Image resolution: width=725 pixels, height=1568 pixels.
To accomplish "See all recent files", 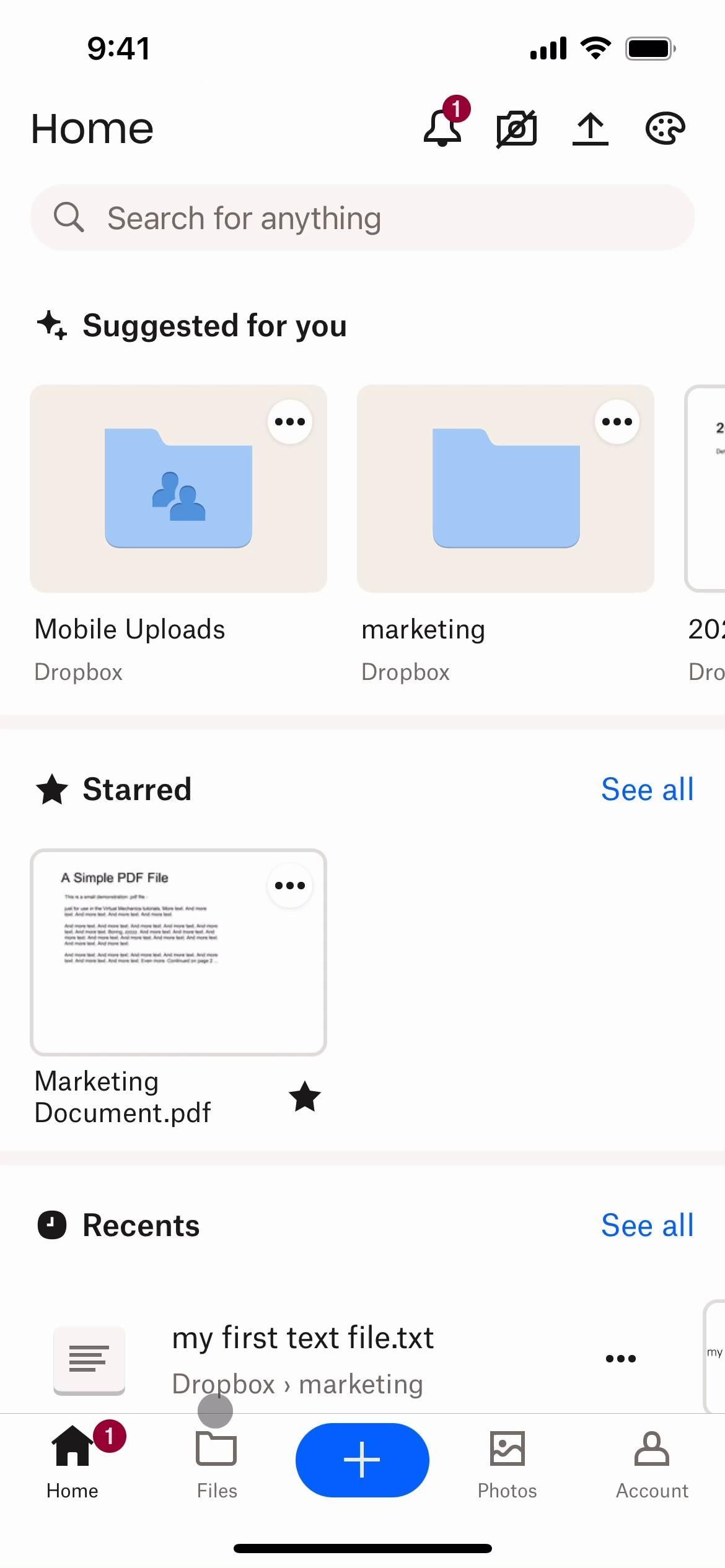I will 647,1226.
